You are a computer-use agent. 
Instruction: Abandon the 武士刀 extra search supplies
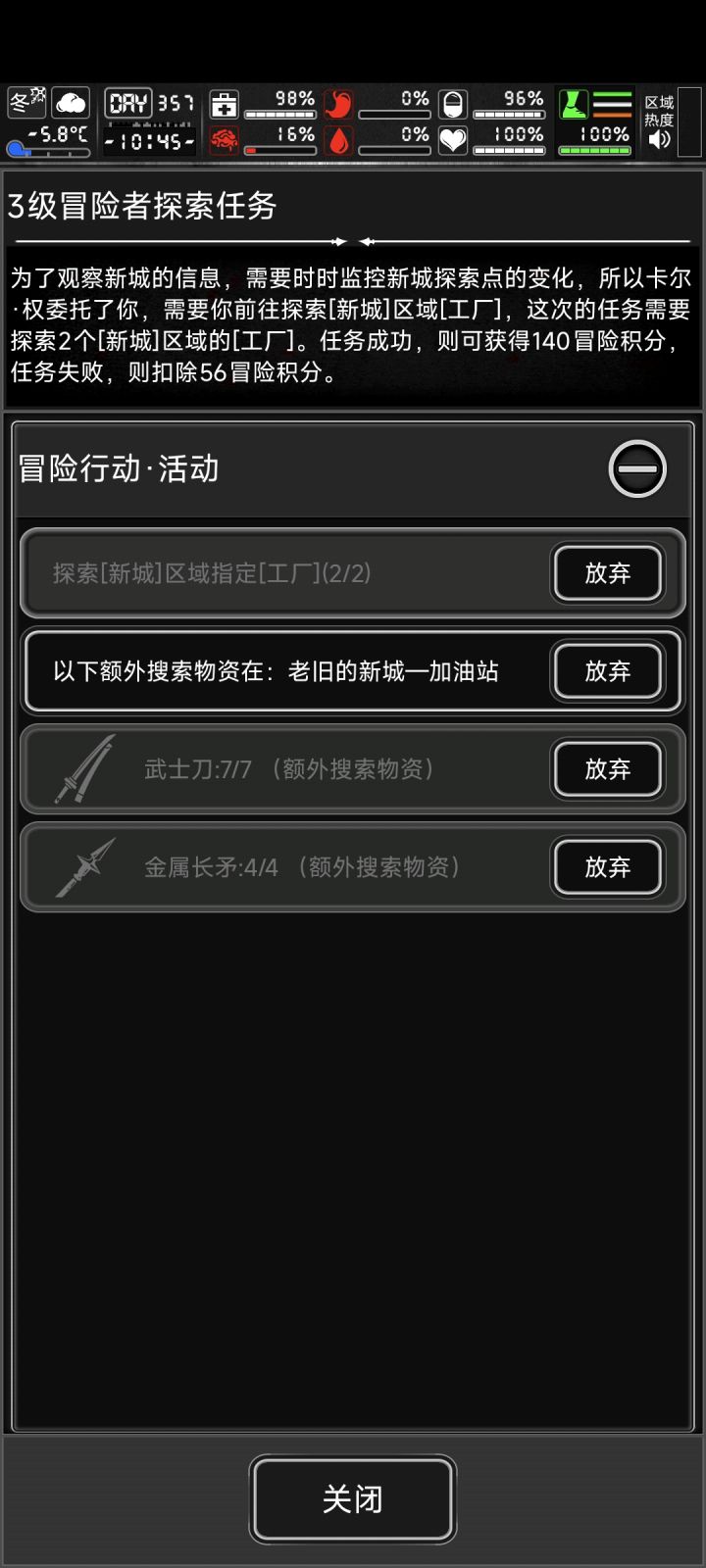click(x=607, y=770)
